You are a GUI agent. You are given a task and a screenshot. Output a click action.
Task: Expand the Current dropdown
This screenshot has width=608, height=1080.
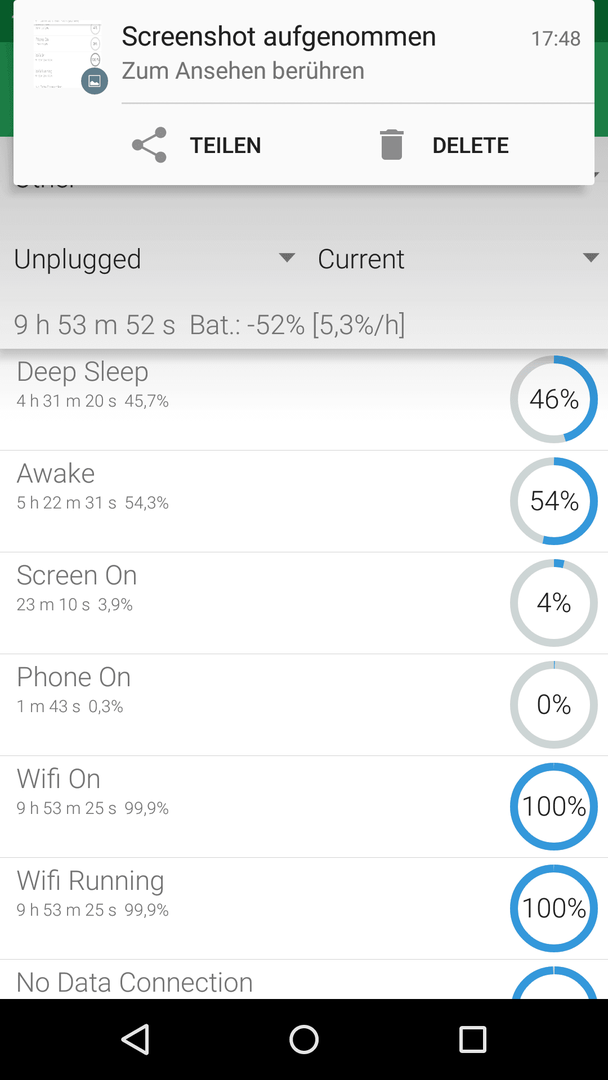(458, 259)
